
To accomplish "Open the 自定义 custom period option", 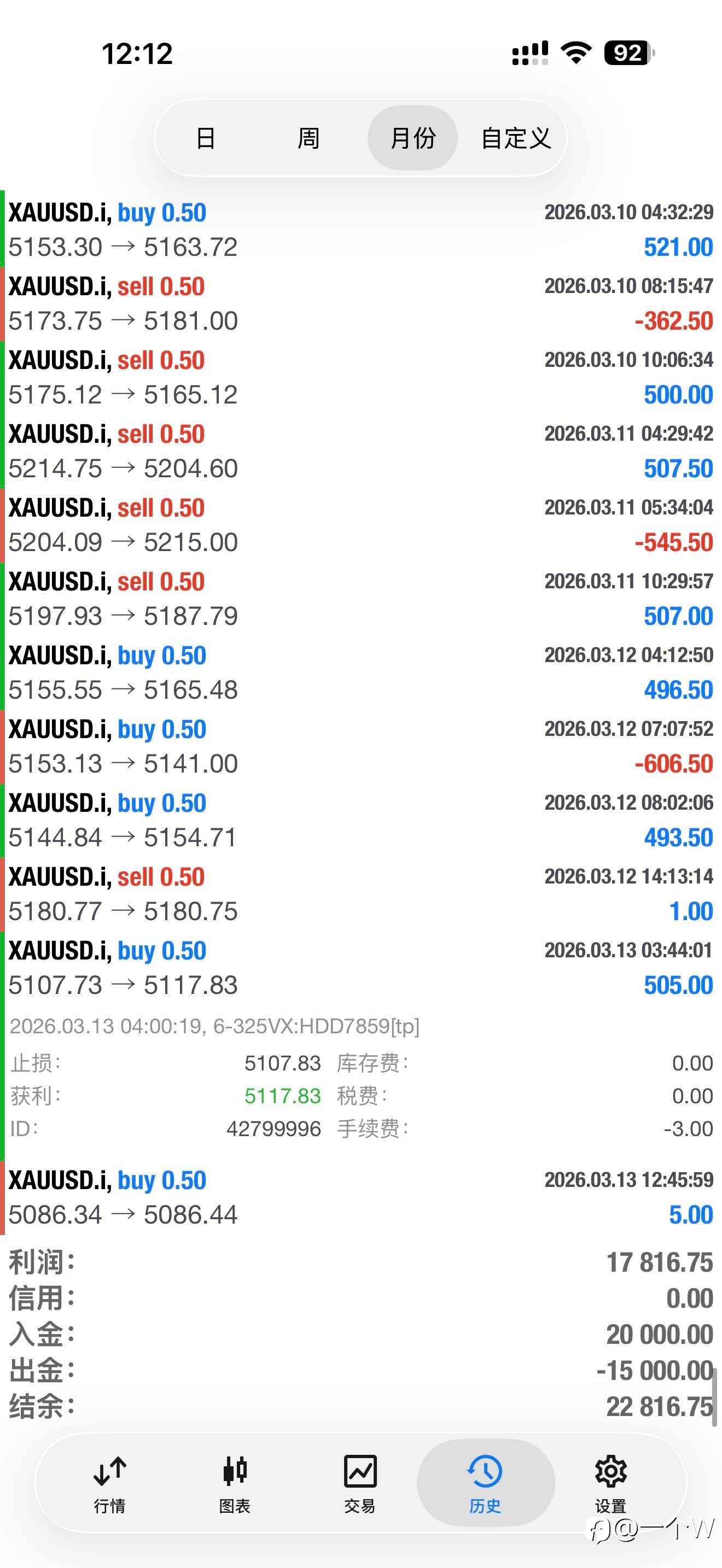I will (516, 138).
